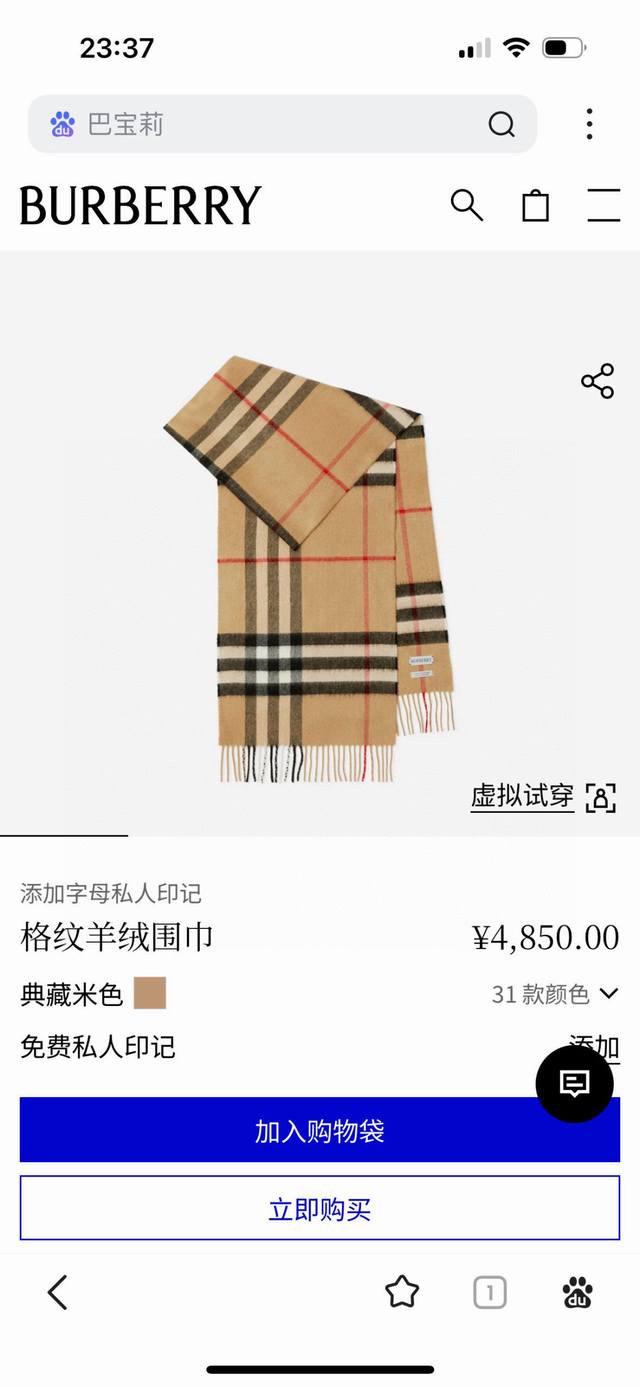Open the Burberry site search magnifier
Screen dimensions: 640x1387
(x=466, y=205)
